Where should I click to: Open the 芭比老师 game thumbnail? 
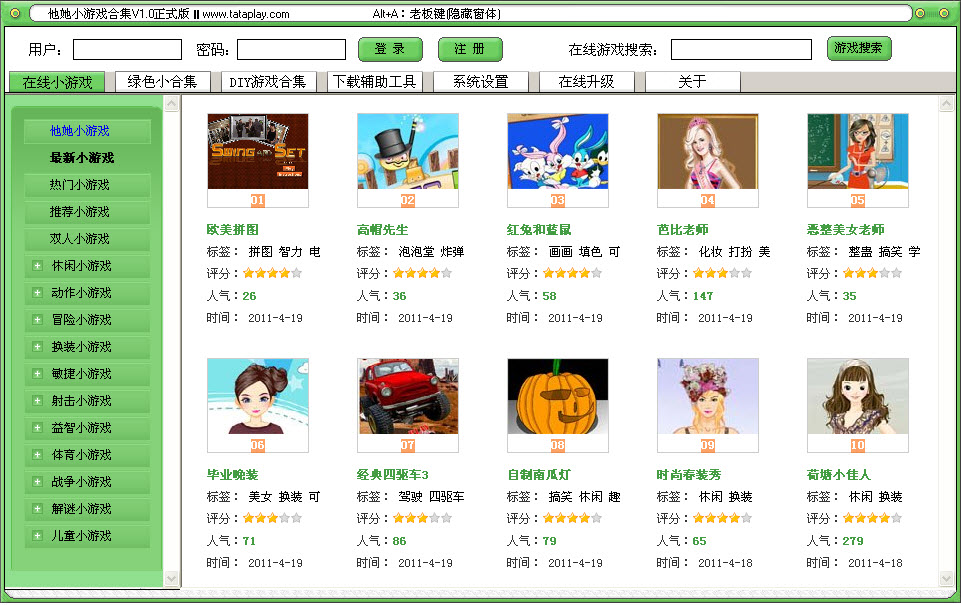(x=707, y=152)
